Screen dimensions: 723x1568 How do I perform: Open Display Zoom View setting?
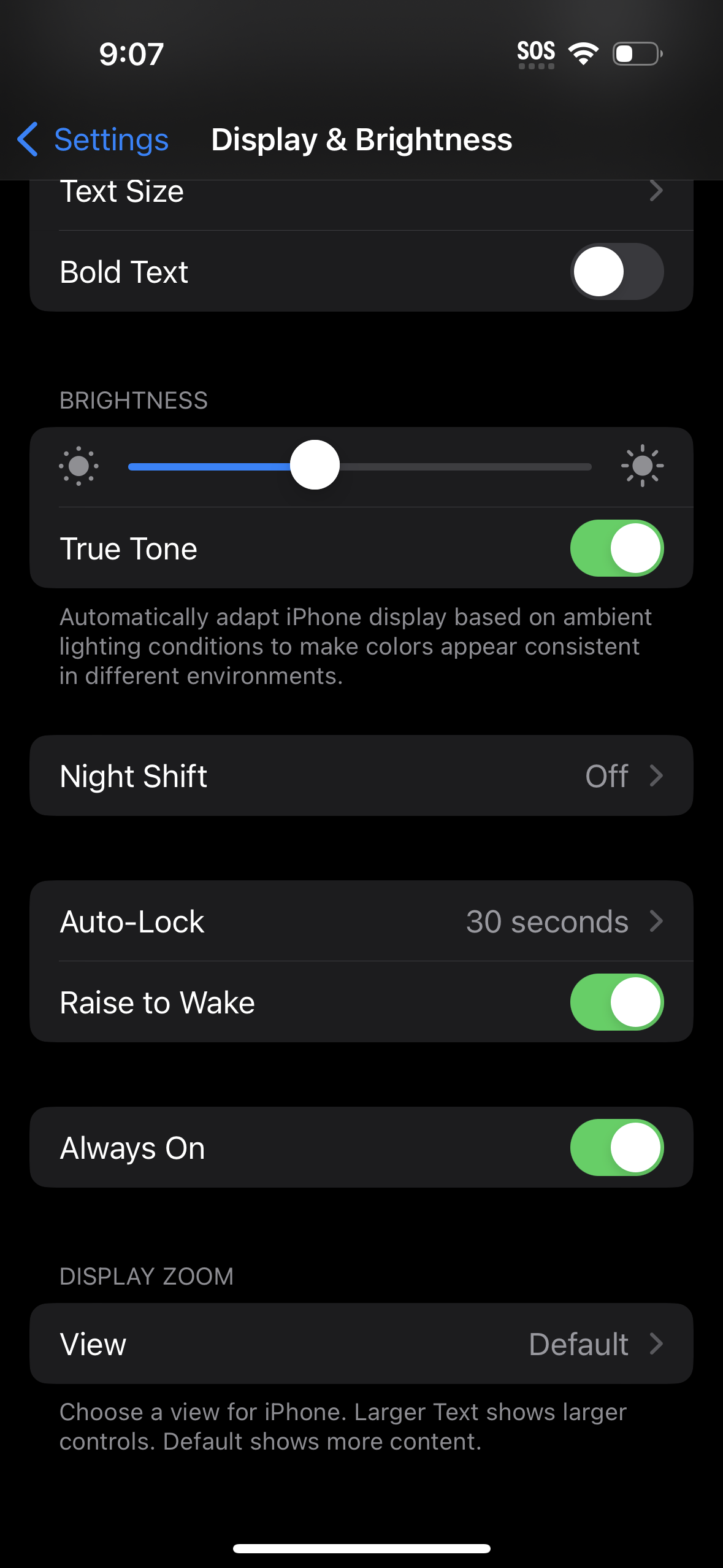(x=361, y=1344)
